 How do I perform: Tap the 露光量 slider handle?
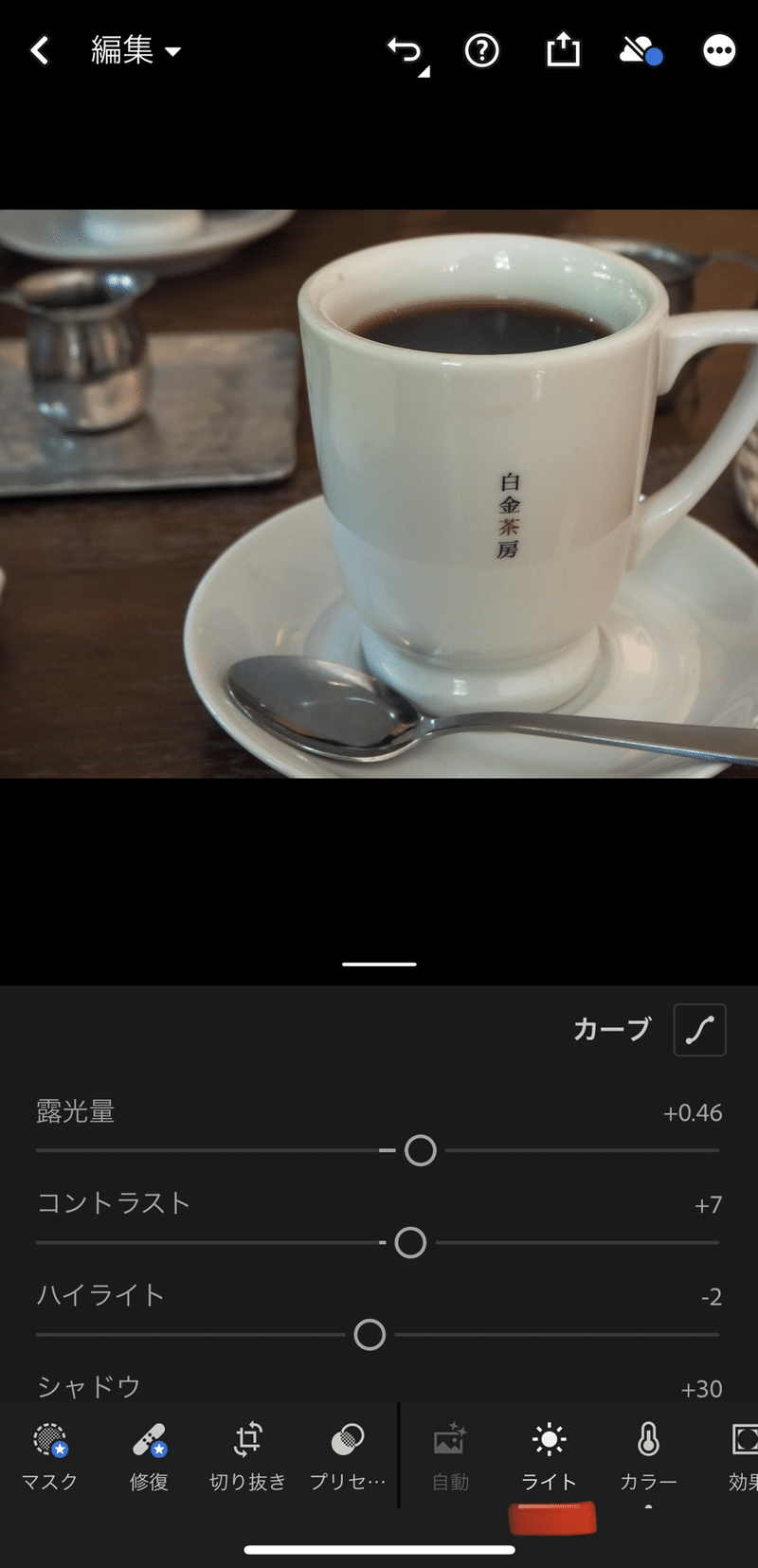coord(420,1150)
